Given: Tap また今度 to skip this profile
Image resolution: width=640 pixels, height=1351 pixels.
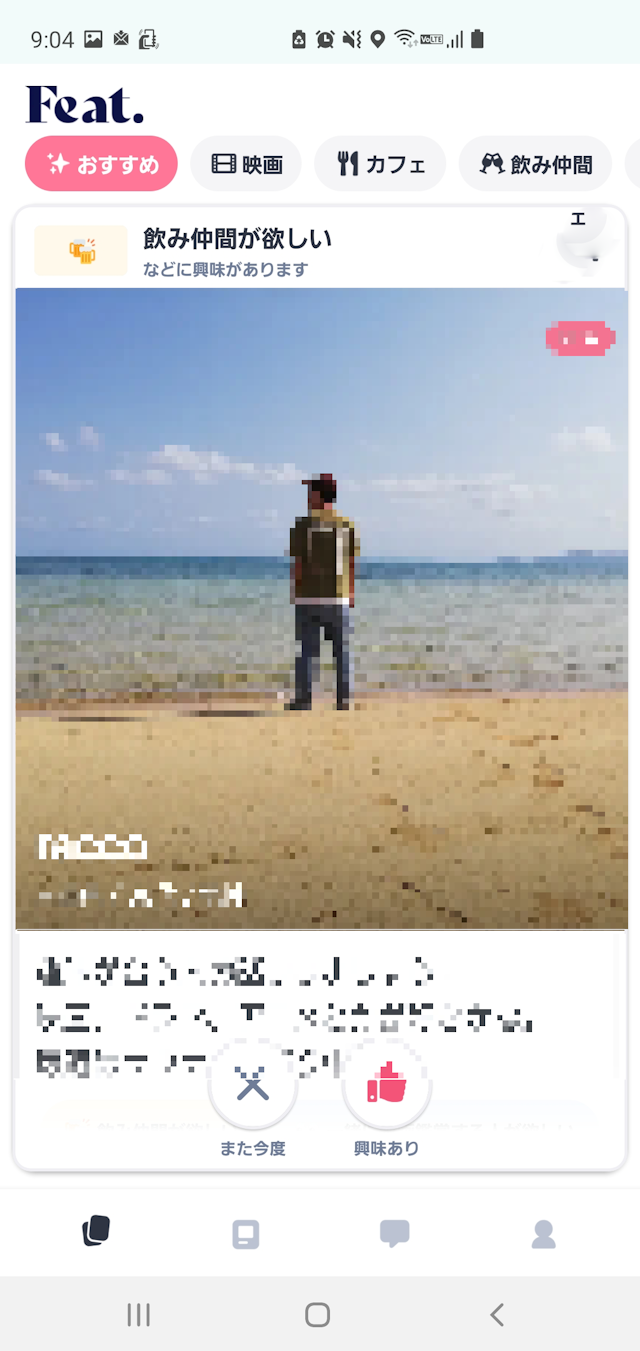Looking at the screenshot, I should tap(253, 1085).
